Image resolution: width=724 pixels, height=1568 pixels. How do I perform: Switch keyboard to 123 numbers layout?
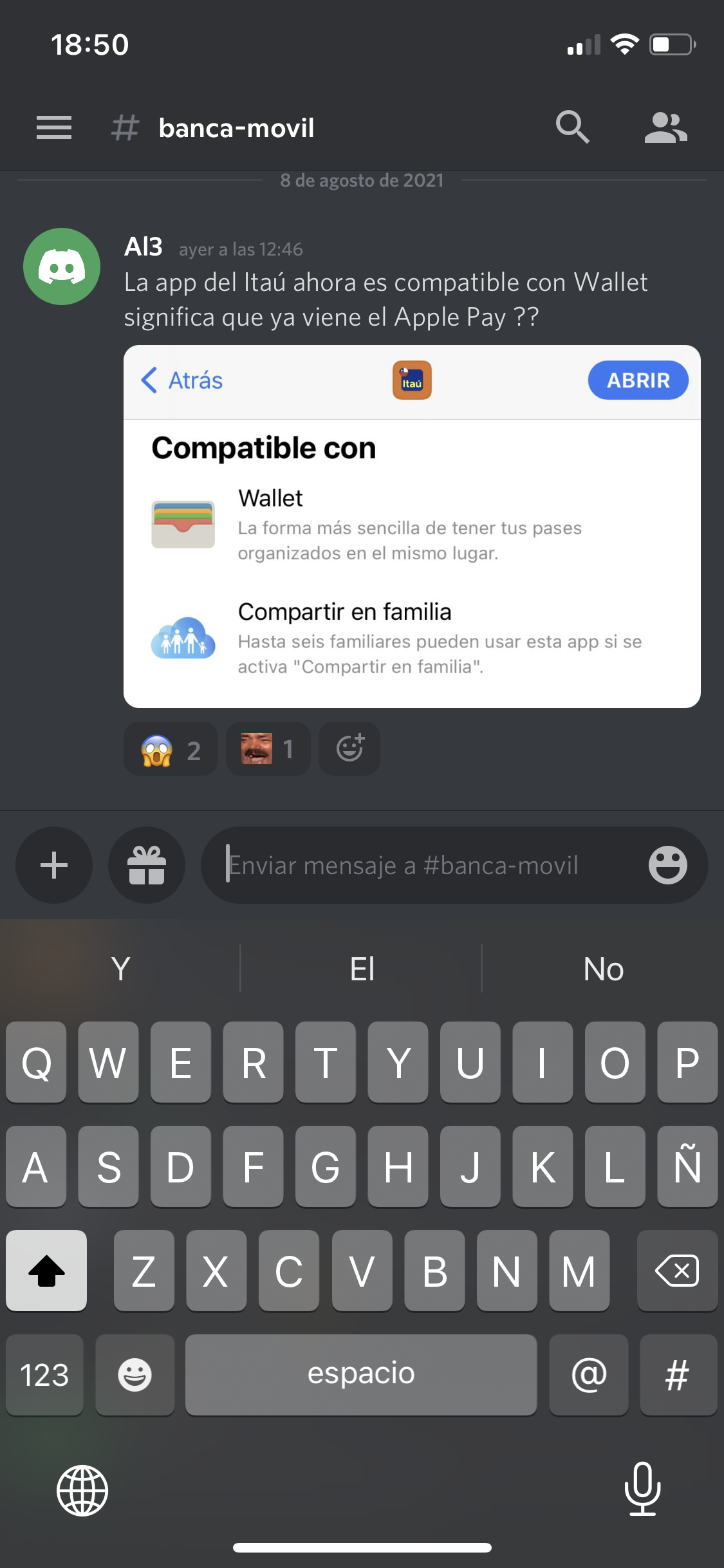coord(44,1375)
